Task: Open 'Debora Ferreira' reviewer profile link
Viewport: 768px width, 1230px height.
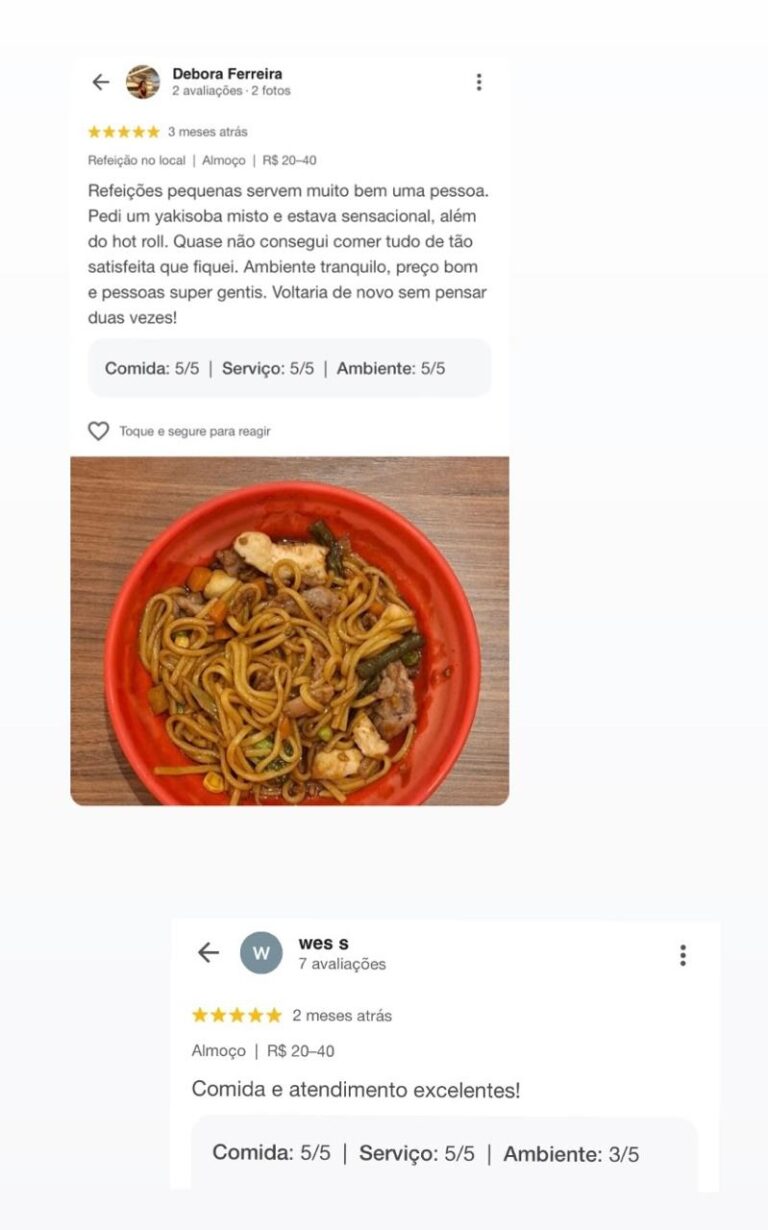Action: point(227,71)
